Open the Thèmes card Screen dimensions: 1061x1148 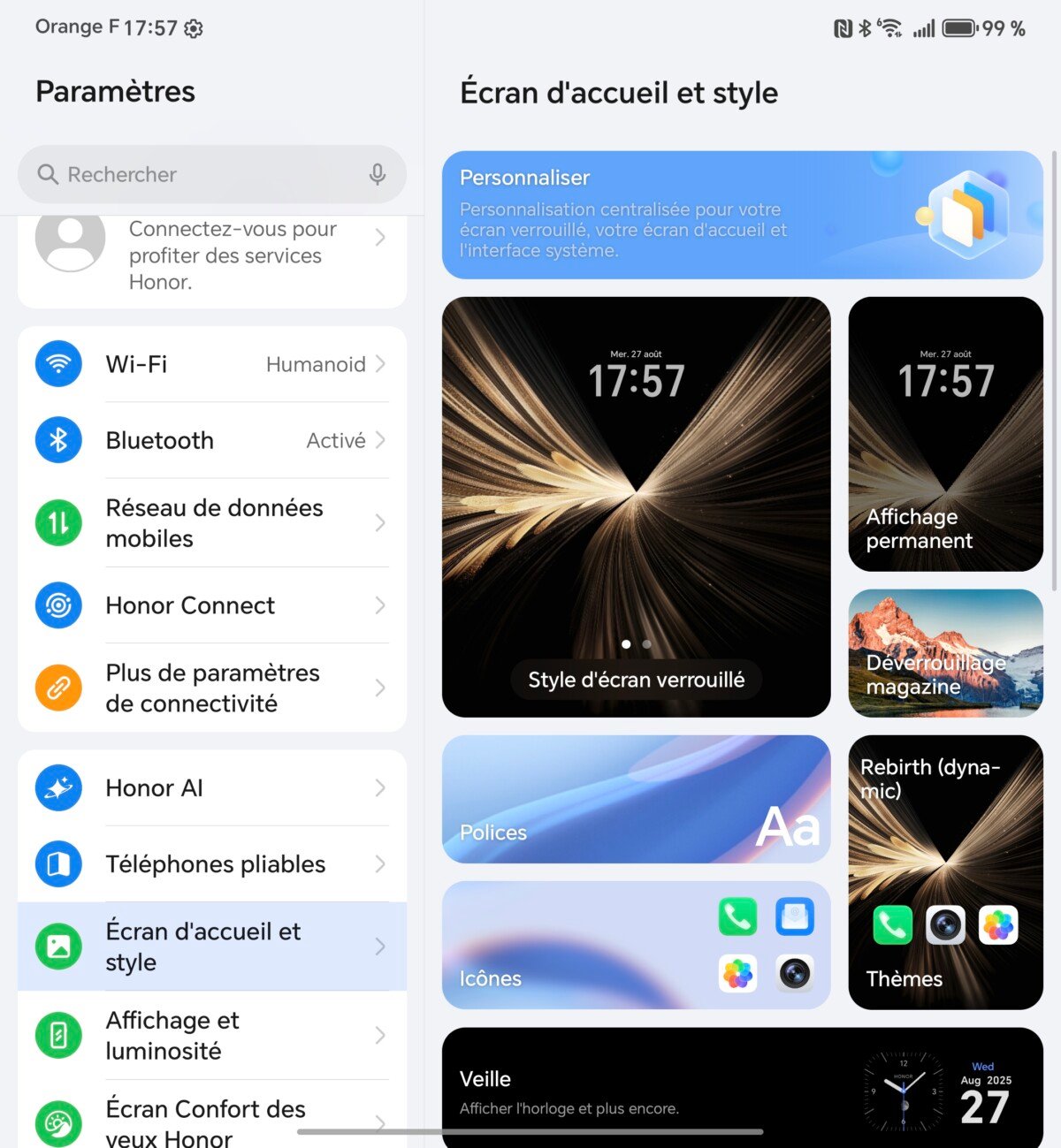(x=945, y=872)
